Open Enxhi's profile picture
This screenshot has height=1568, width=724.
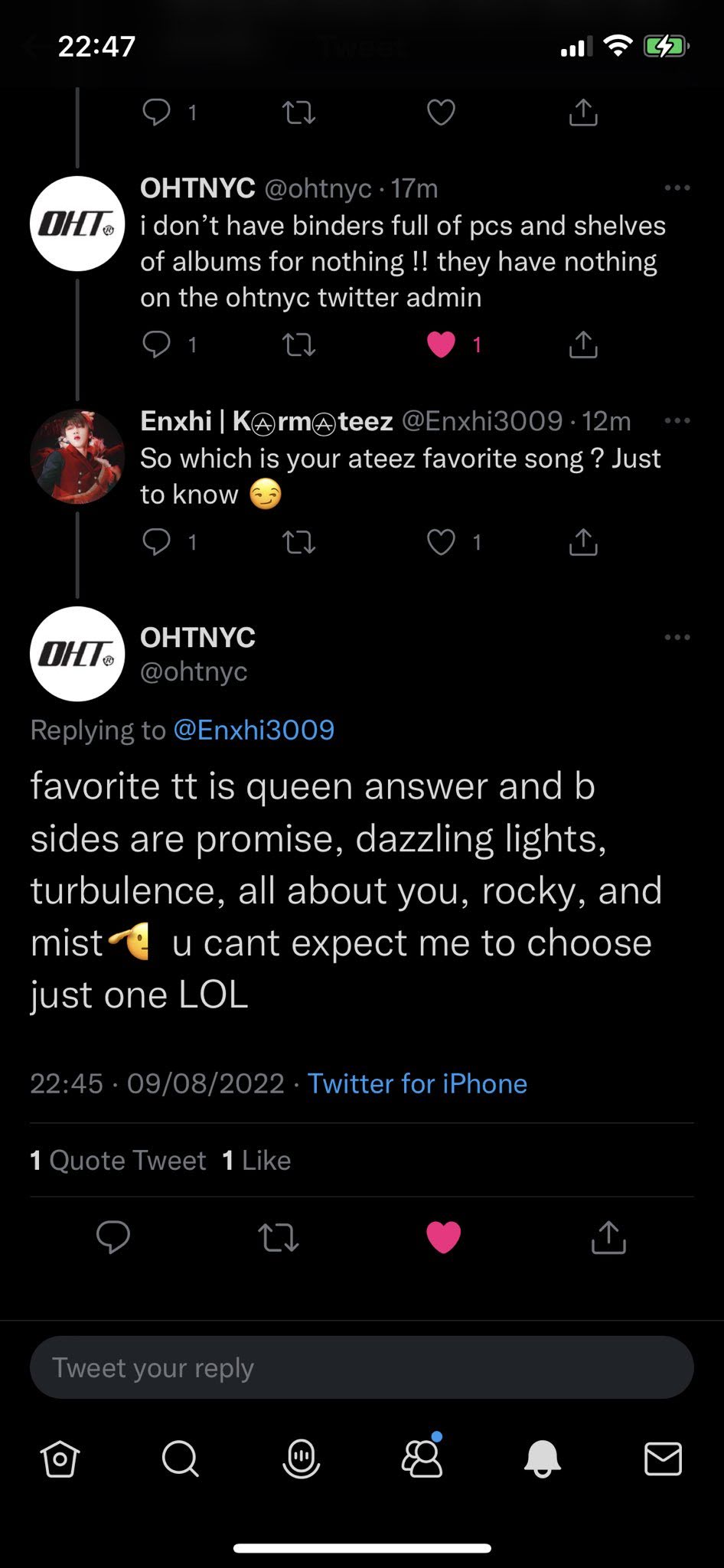[77, 457]
